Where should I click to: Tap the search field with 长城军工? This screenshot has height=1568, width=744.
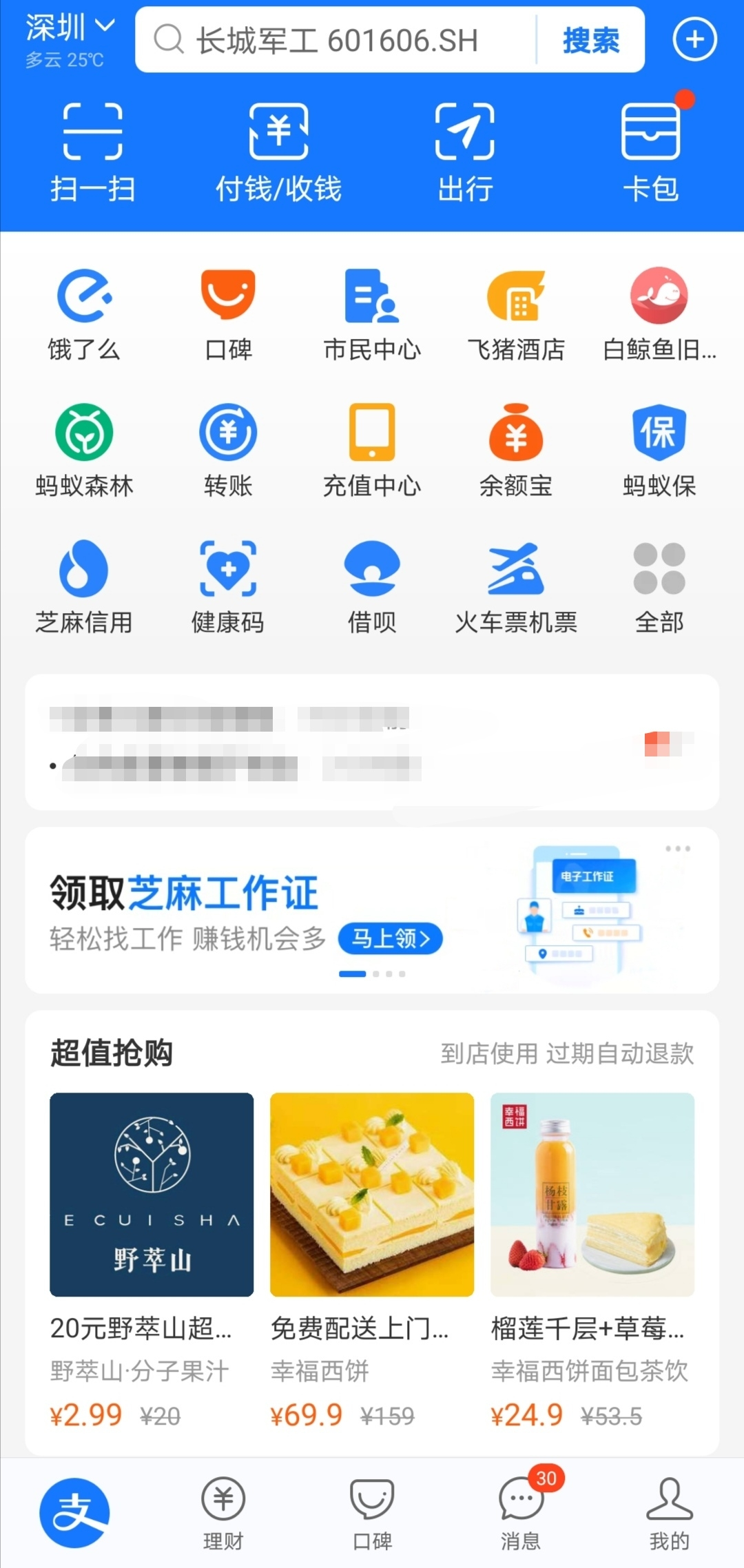[336, 40]
